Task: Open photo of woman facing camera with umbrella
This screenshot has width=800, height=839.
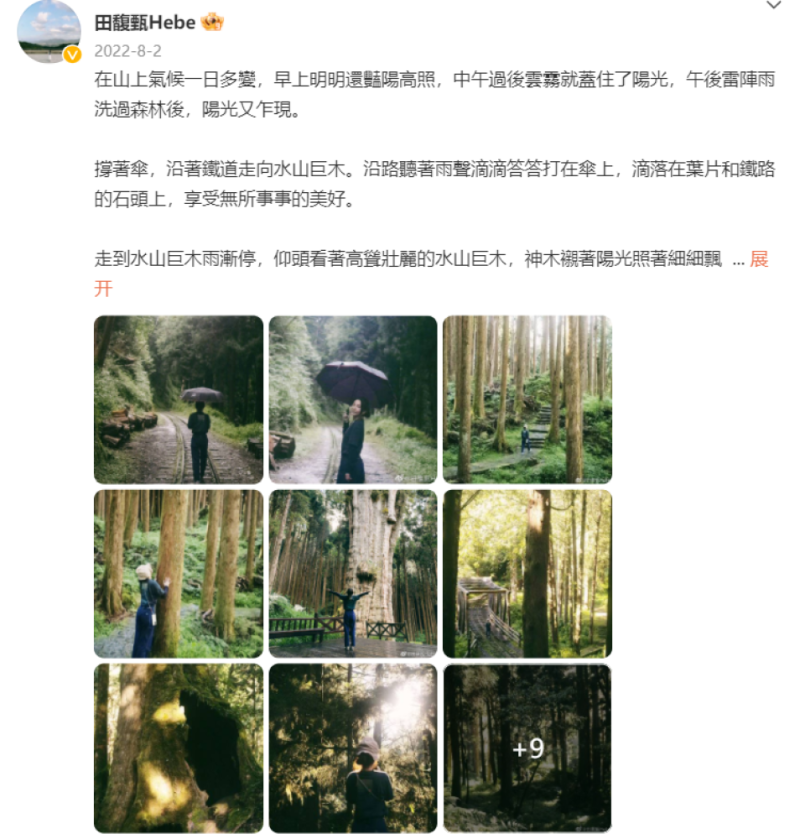Action: 353,400
